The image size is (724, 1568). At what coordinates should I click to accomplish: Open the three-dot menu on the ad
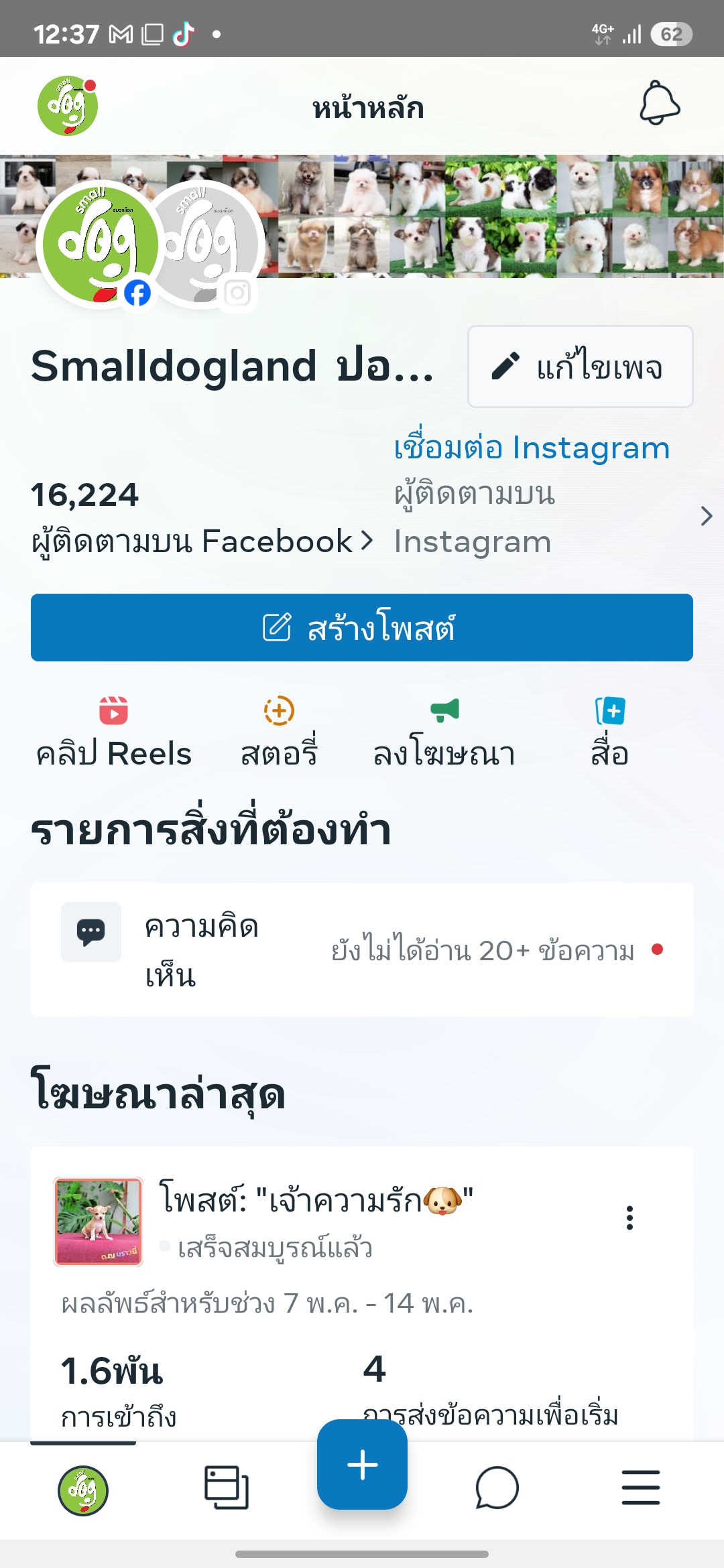[629, 1218]
